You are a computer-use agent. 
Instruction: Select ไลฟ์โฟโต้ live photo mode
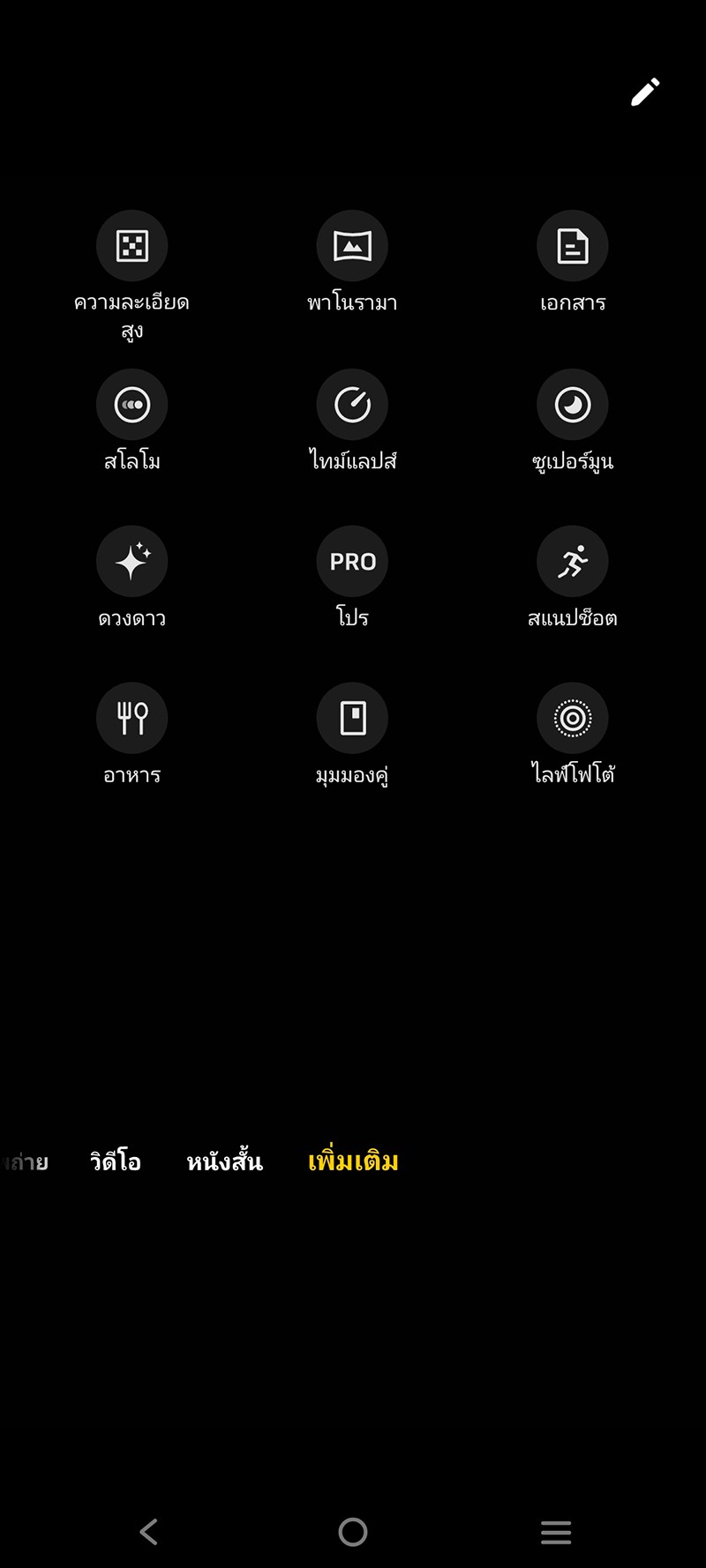tap(573, 719)
